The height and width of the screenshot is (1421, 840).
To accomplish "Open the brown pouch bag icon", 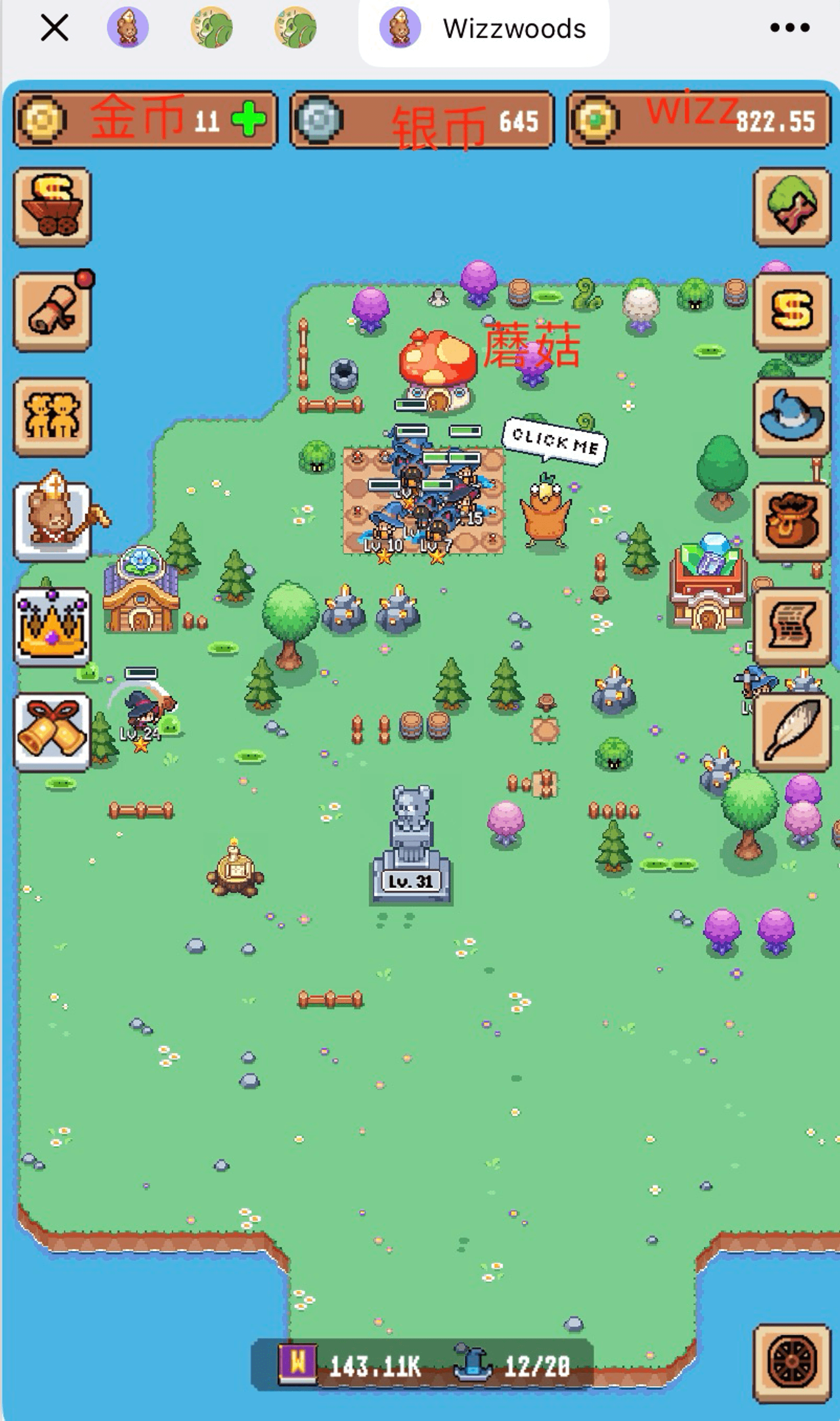I will coord(791,521).
